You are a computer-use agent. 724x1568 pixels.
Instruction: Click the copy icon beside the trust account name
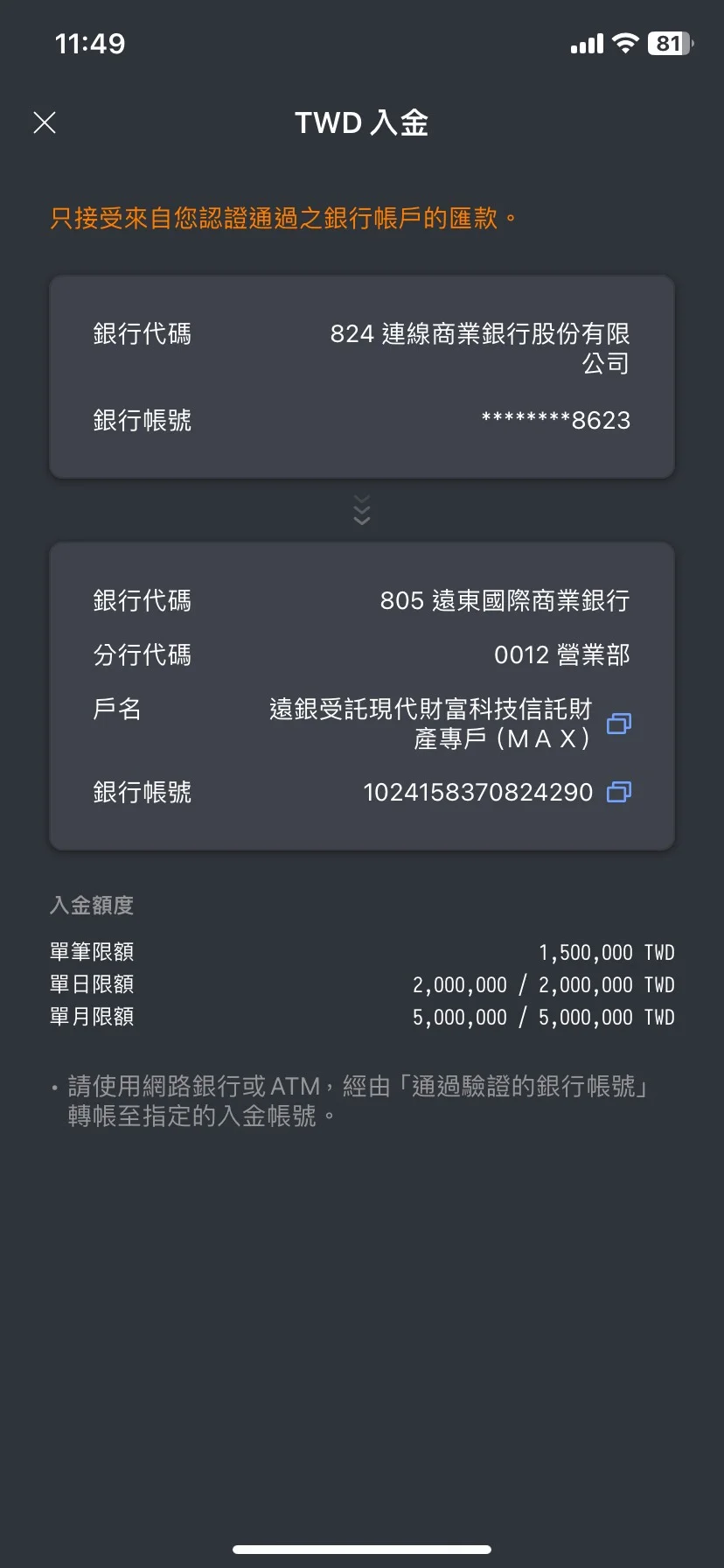[x=618, y=724]
